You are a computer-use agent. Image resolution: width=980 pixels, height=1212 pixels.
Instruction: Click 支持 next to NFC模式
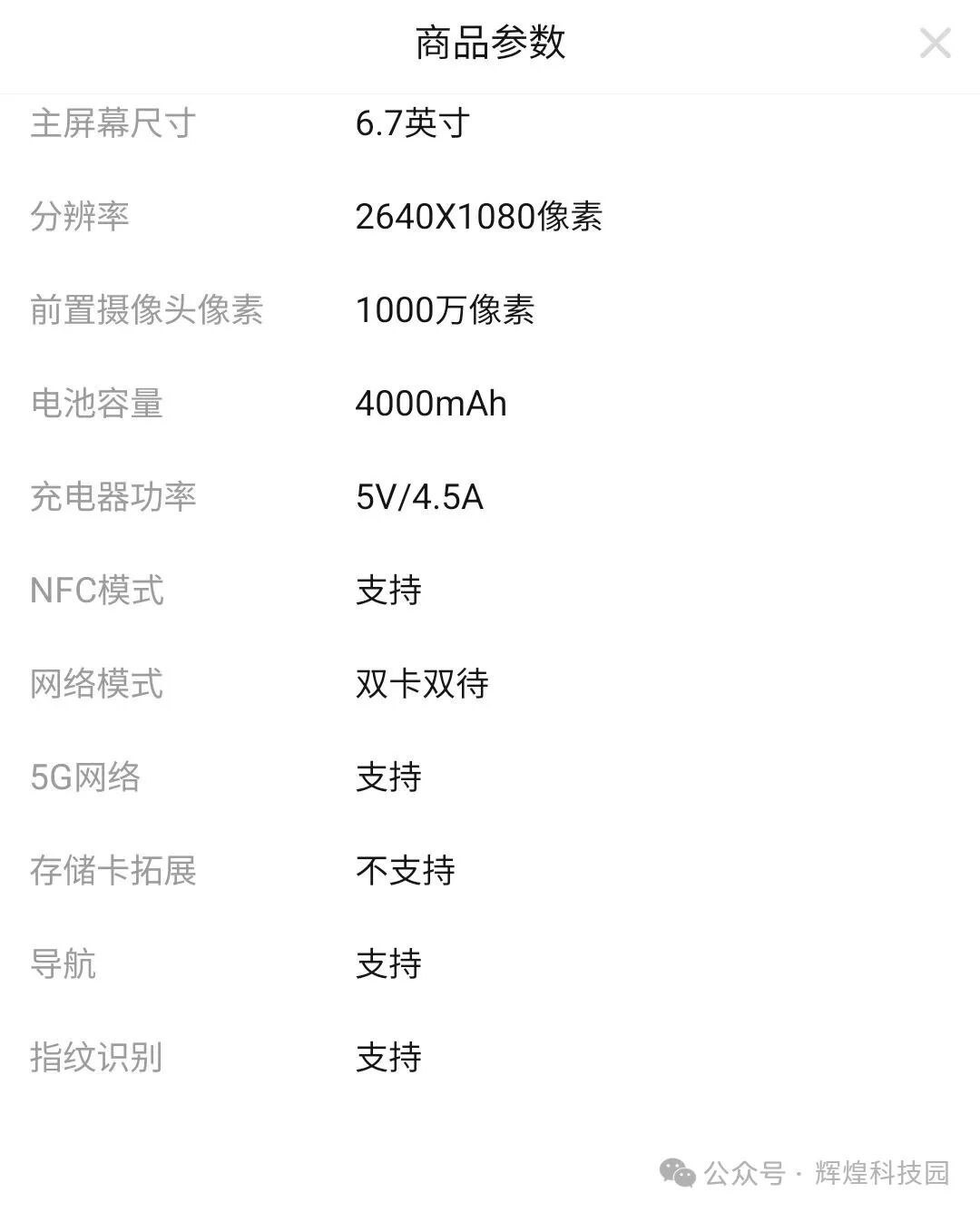[x=388, y=591]
